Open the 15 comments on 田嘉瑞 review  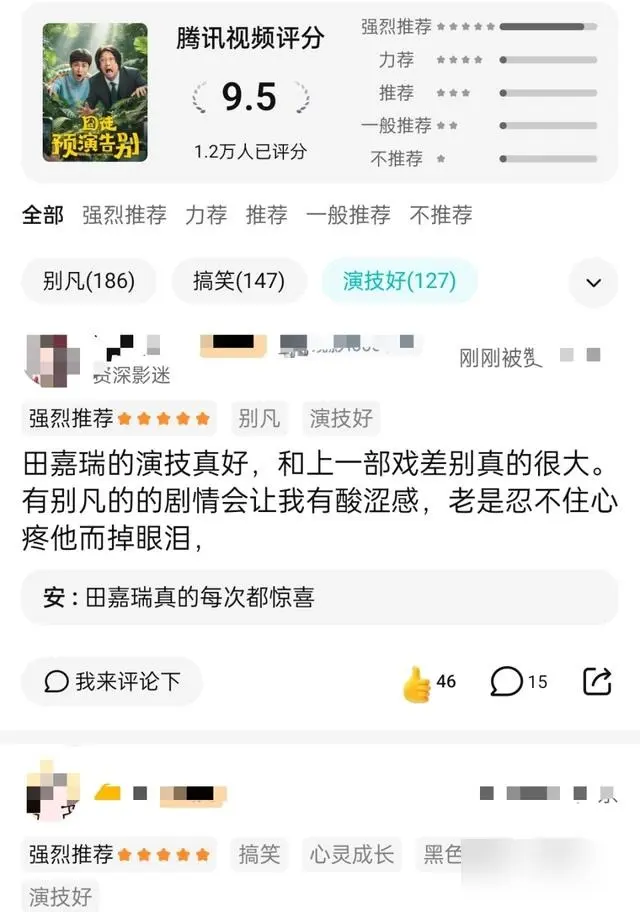[x=518, y=681]
